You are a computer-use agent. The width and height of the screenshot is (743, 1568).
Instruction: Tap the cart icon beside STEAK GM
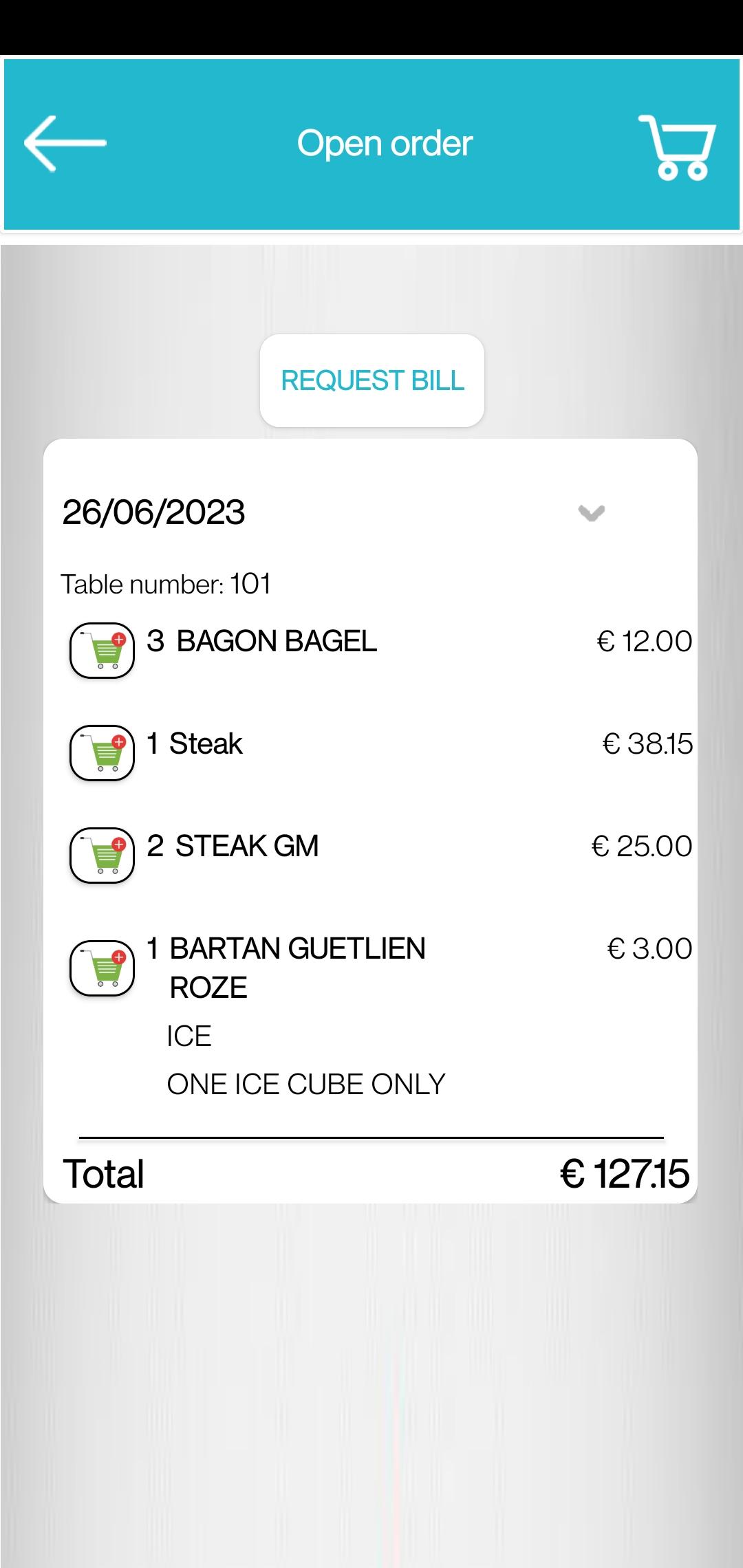102,856
